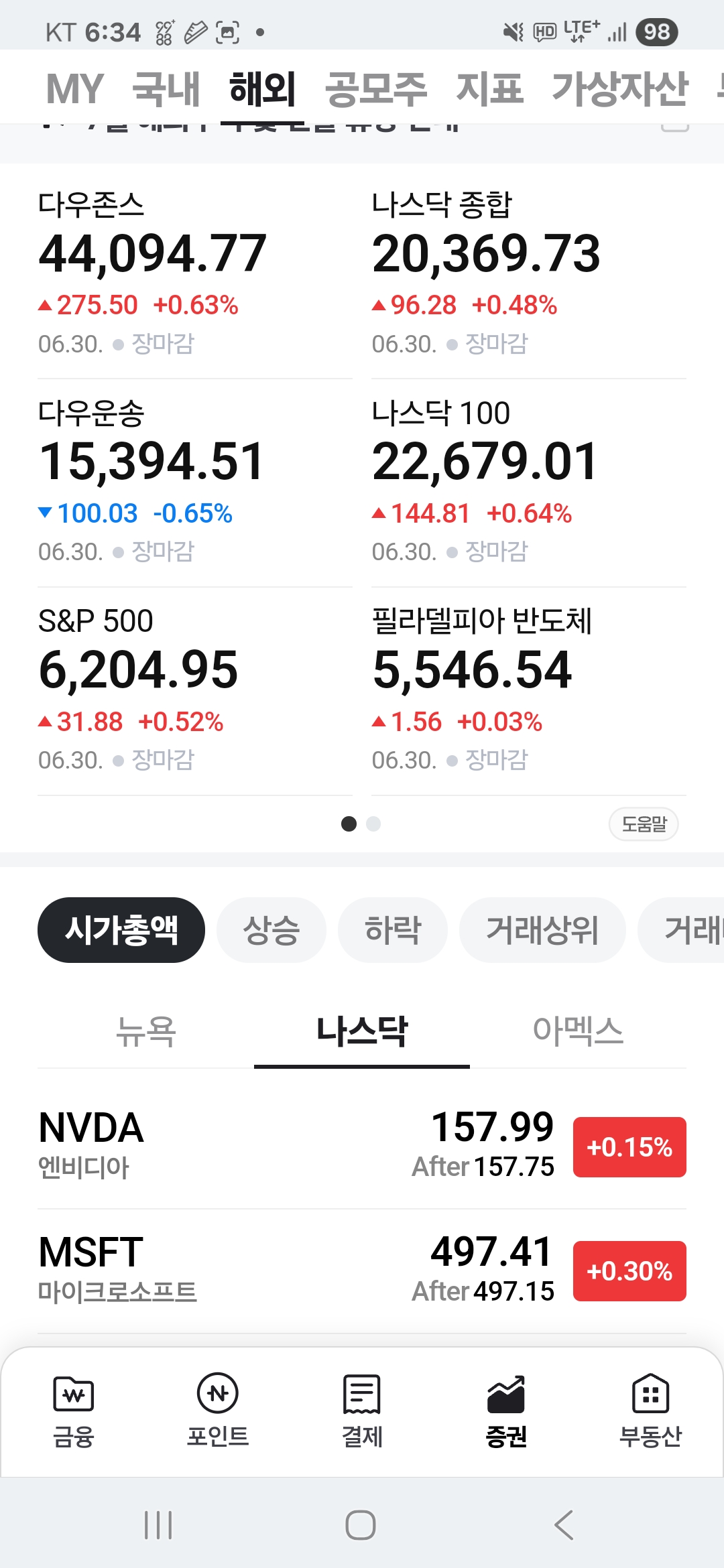
Task: Open the 필라델피아 반도체 index
Action: point(529,692)
